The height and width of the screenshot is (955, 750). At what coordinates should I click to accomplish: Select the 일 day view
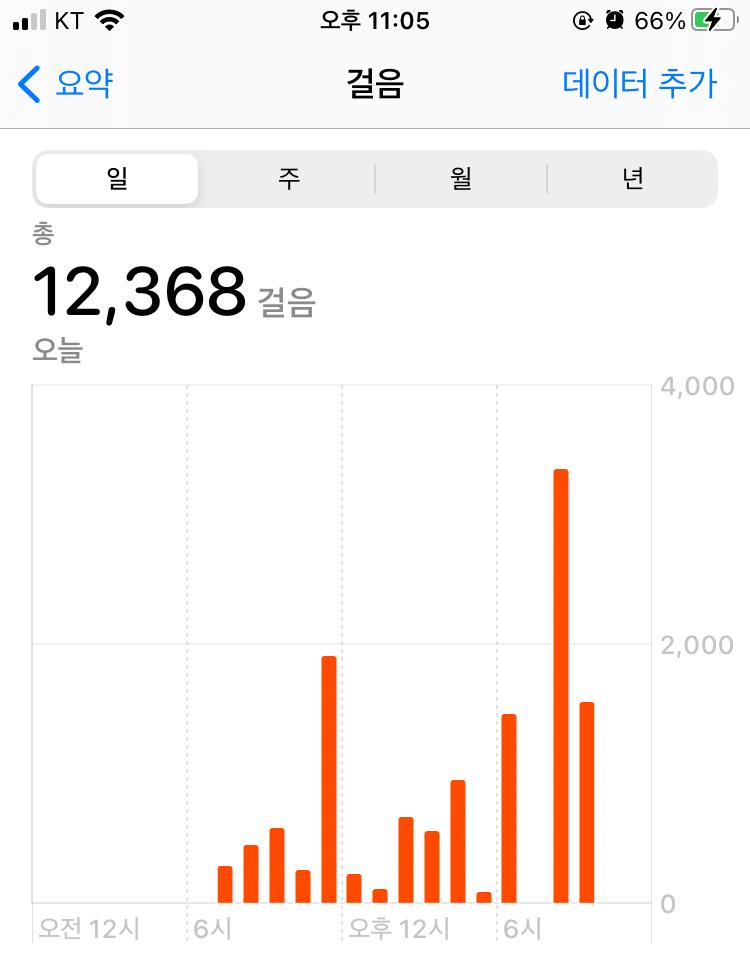pos(117,179)
